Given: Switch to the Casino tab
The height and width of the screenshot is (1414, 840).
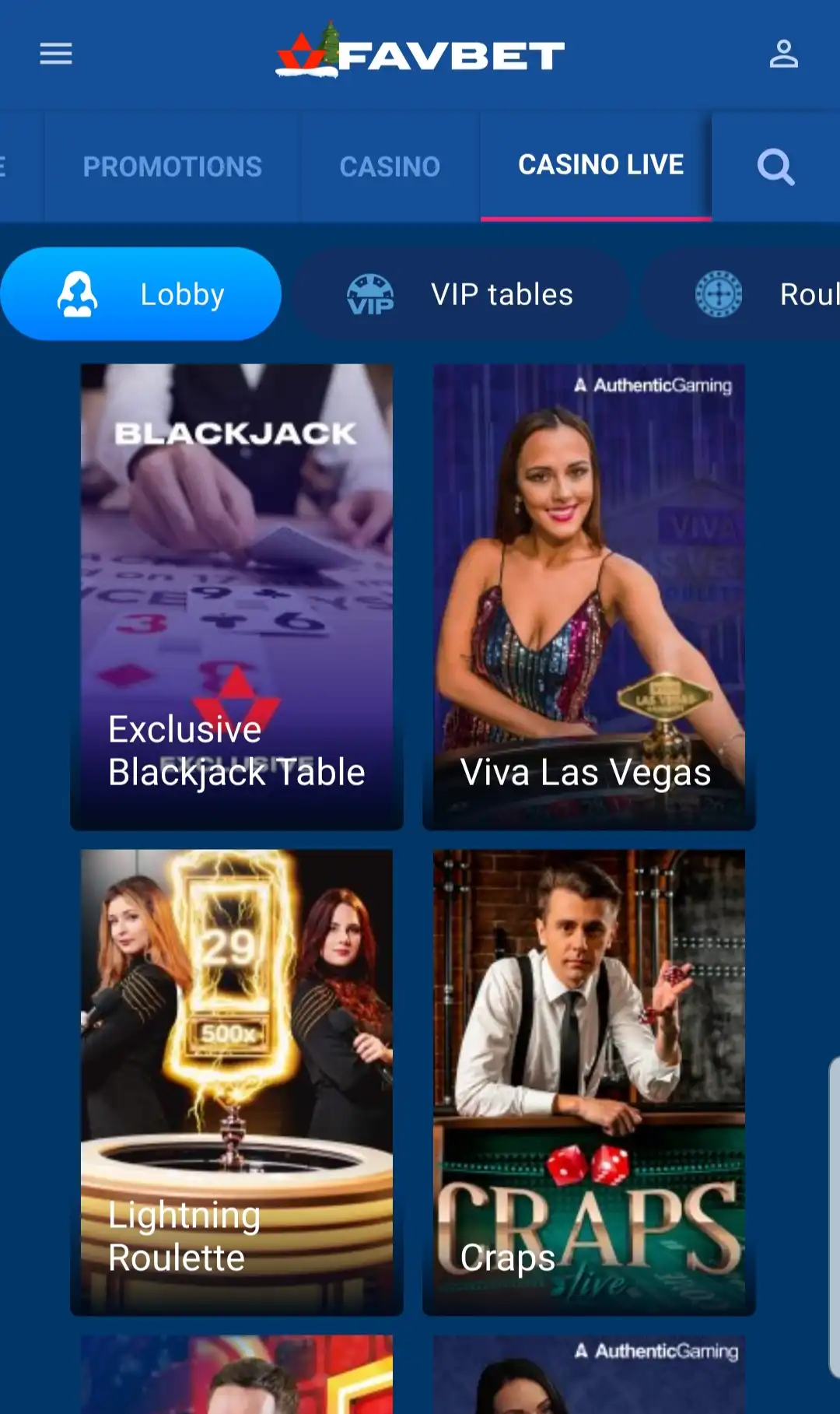Looking at the screenshot, I should pyautogui.click(x=390, y=167).
